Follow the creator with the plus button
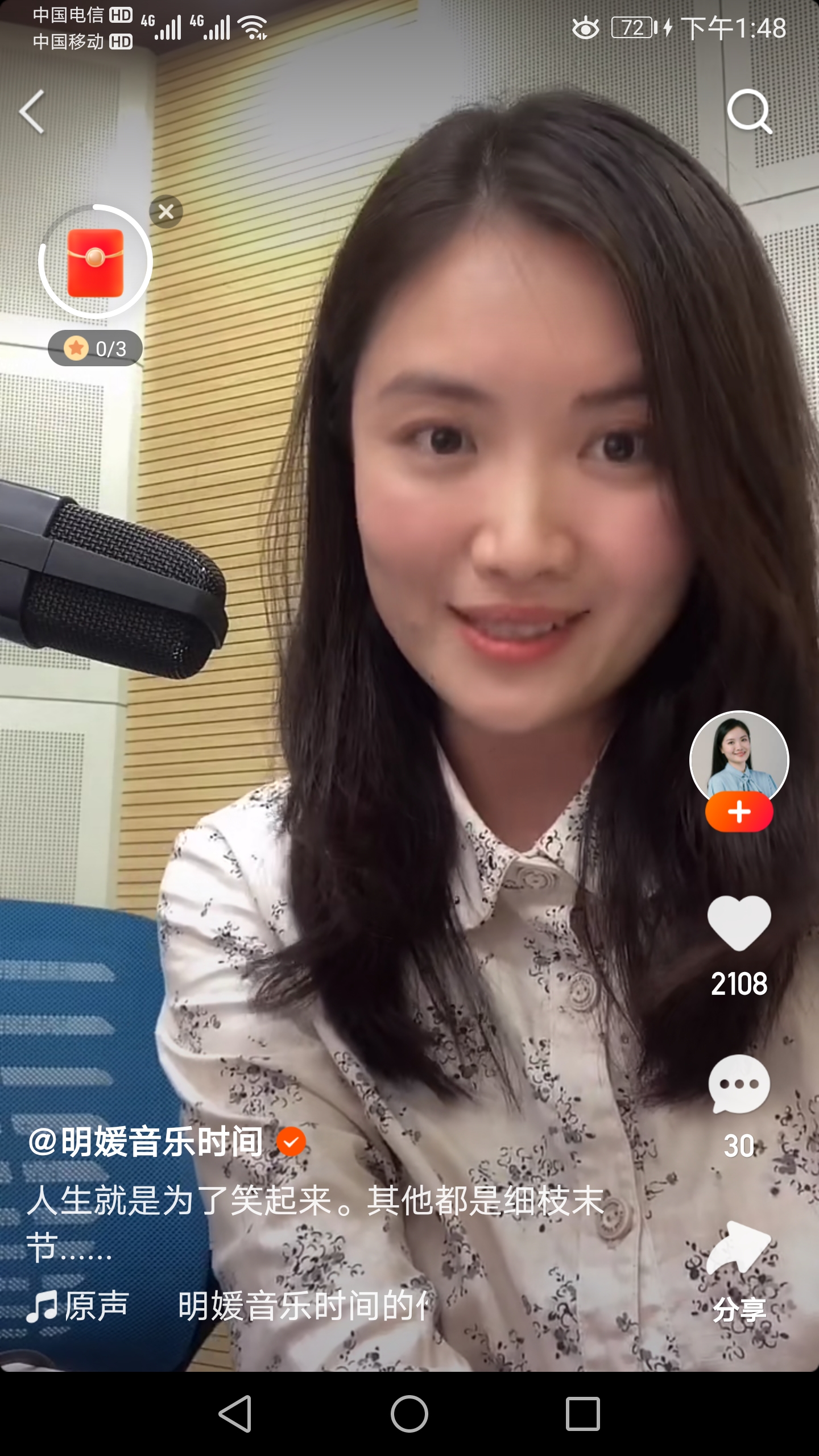 739,812
